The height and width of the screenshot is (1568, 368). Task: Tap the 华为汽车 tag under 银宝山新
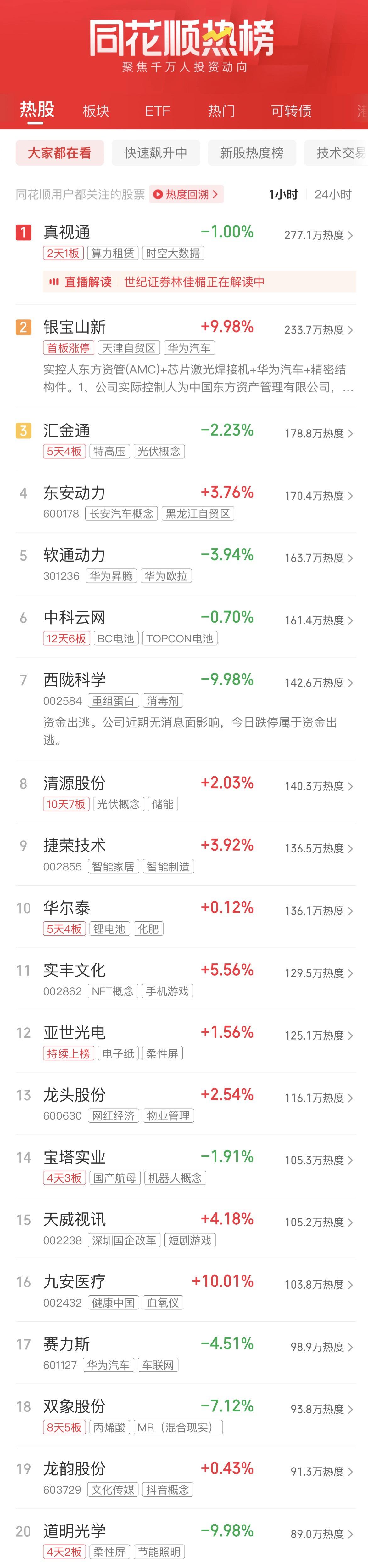[189, 348]
